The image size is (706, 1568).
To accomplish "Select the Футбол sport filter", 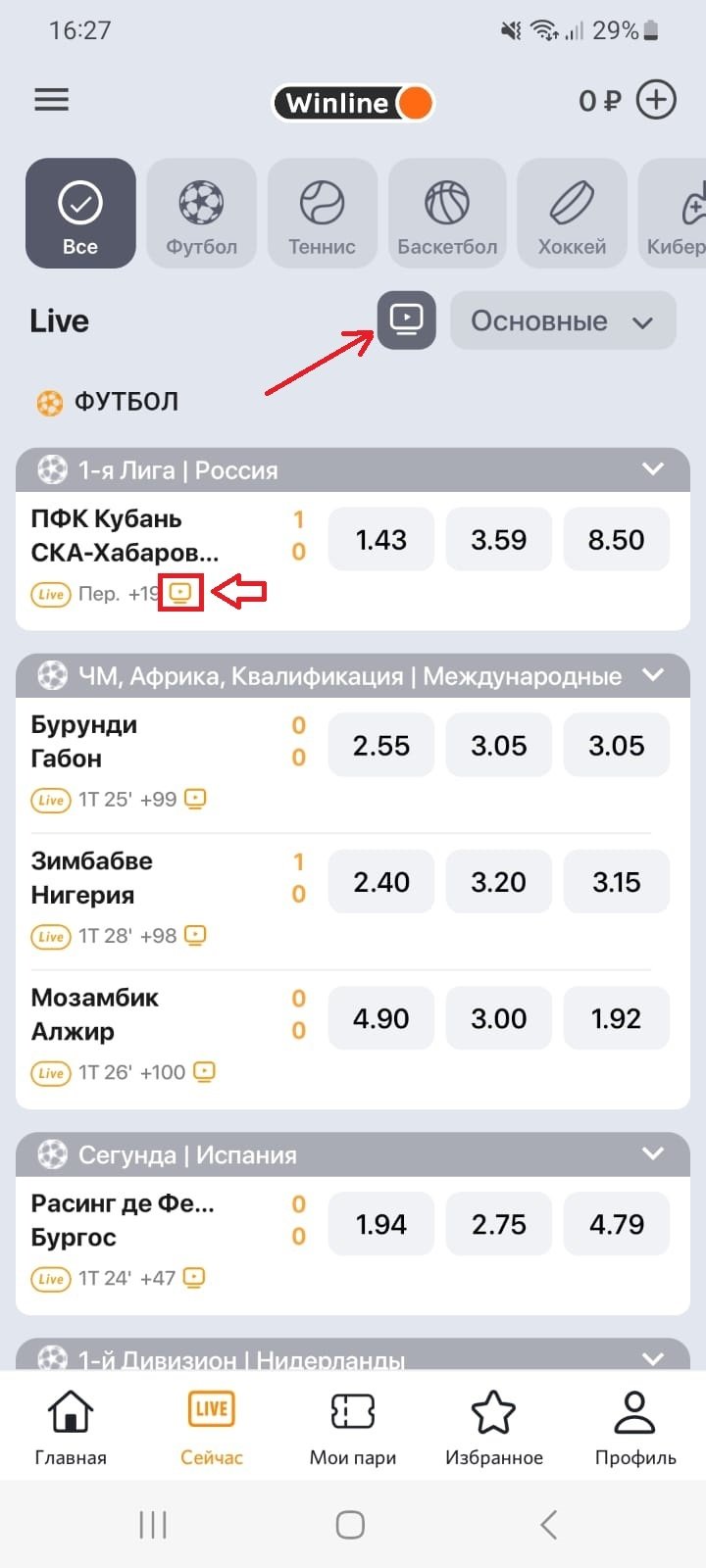I will point(201,214).
